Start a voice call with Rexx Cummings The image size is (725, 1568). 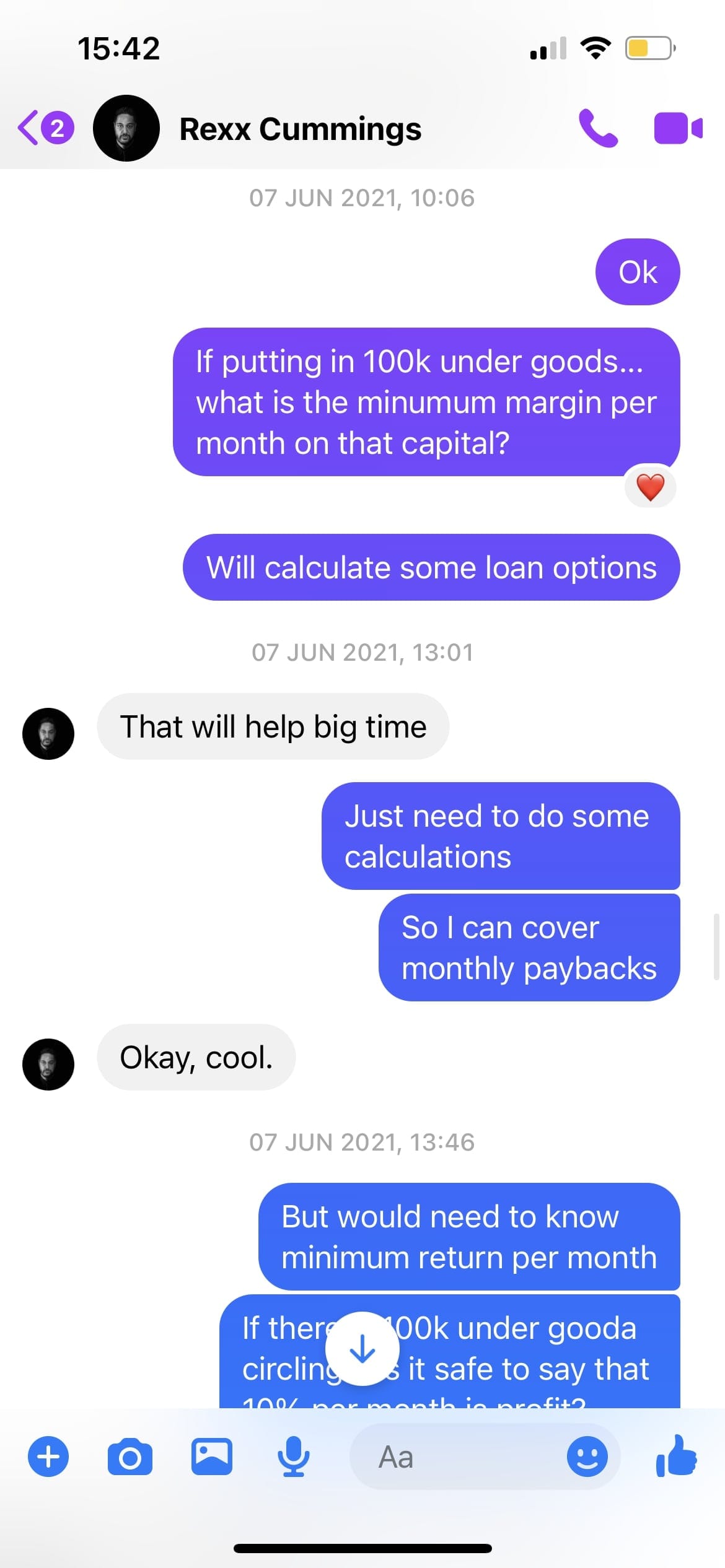click(597, 128)
